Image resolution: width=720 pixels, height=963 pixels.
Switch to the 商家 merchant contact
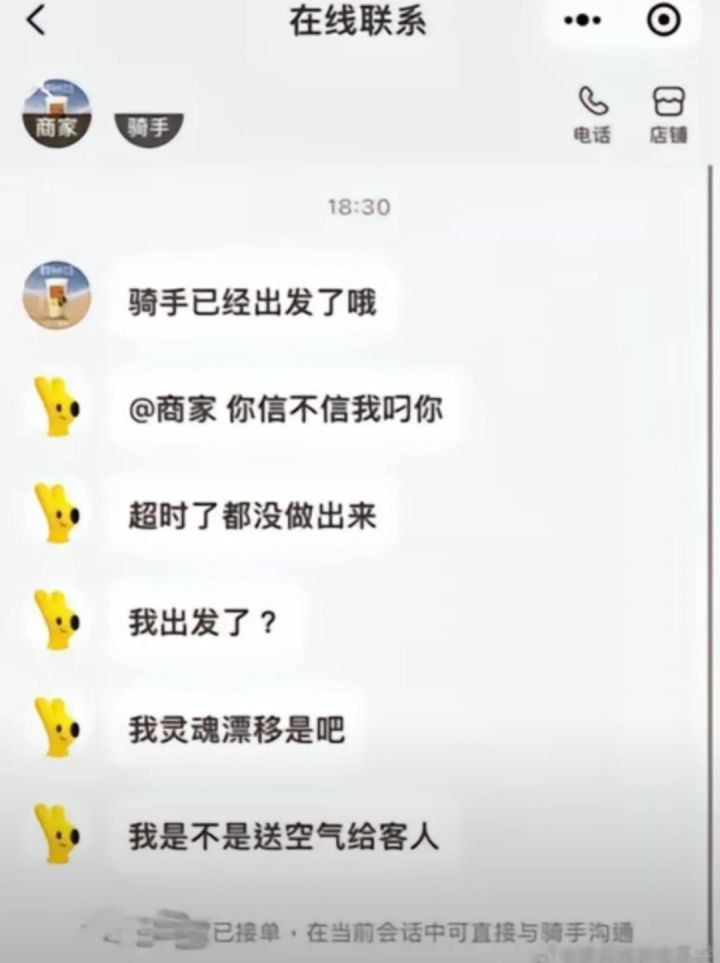(x=57, y=112)
